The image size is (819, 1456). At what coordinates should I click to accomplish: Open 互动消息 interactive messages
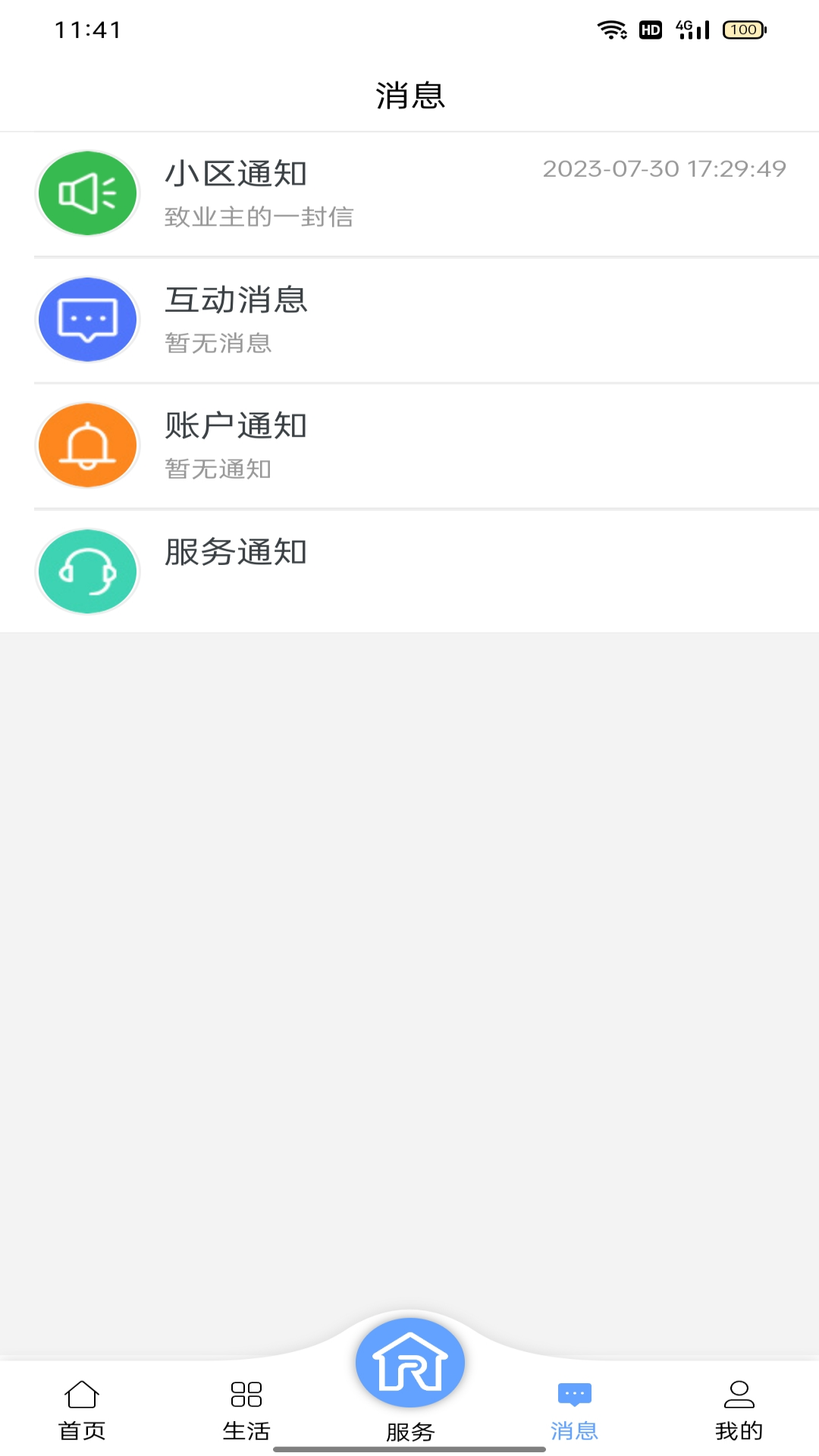409,320
